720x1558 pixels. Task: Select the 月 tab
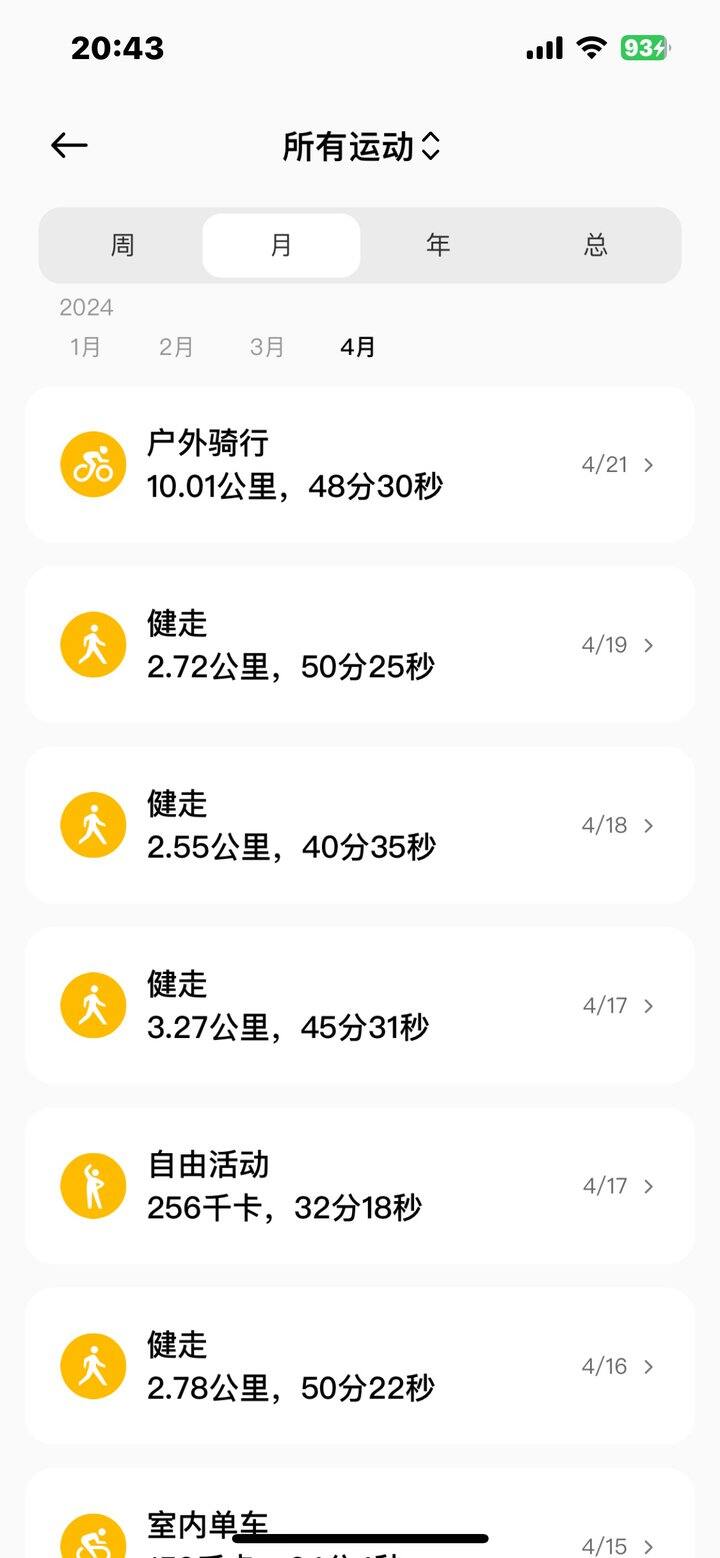281,245
